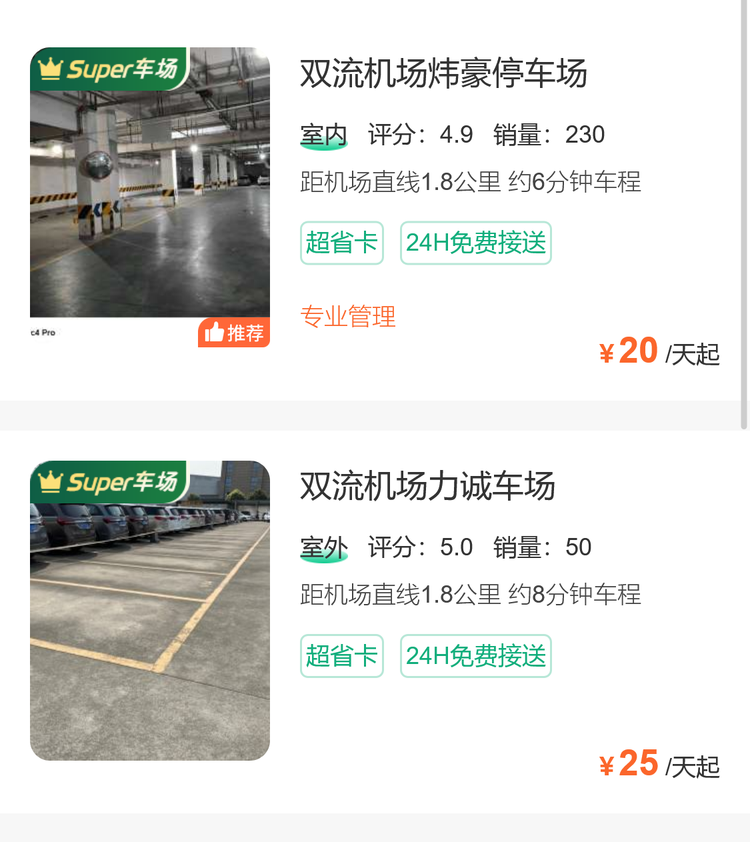Tap the 超省卡 tag on 炜豪停车场
The height and width of the screenshot is (842, 750).
coord(342,243)
